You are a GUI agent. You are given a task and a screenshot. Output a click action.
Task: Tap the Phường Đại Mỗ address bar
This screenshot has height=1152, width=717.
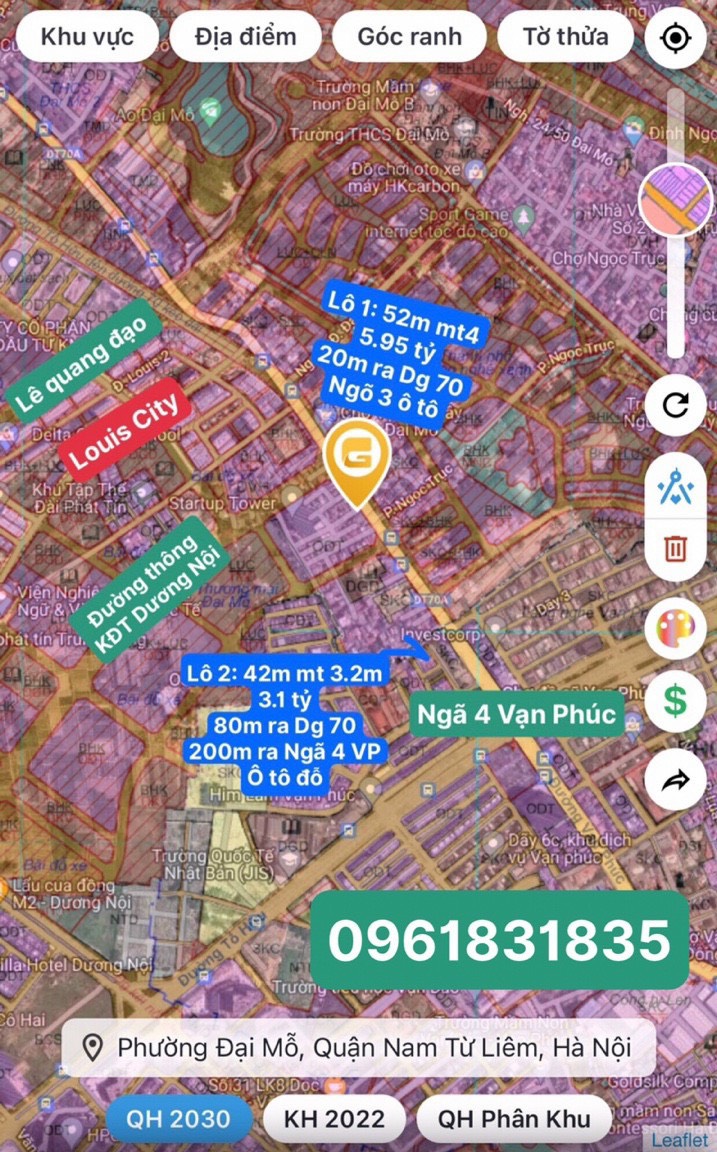point(358,1048)
